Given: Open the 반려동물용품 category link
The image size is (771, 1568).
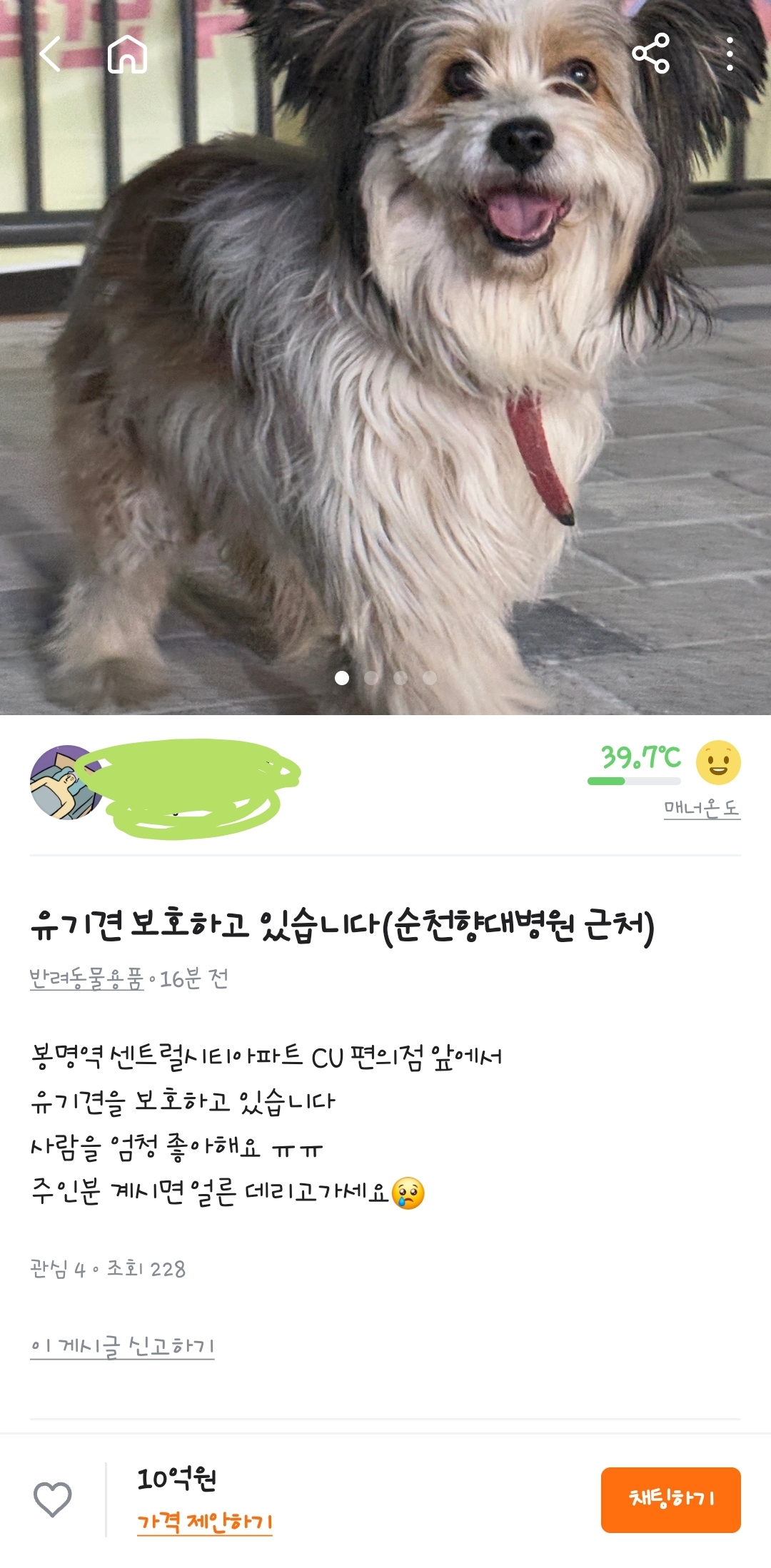Looking at the screenshot, I should [x=86, y=978].
